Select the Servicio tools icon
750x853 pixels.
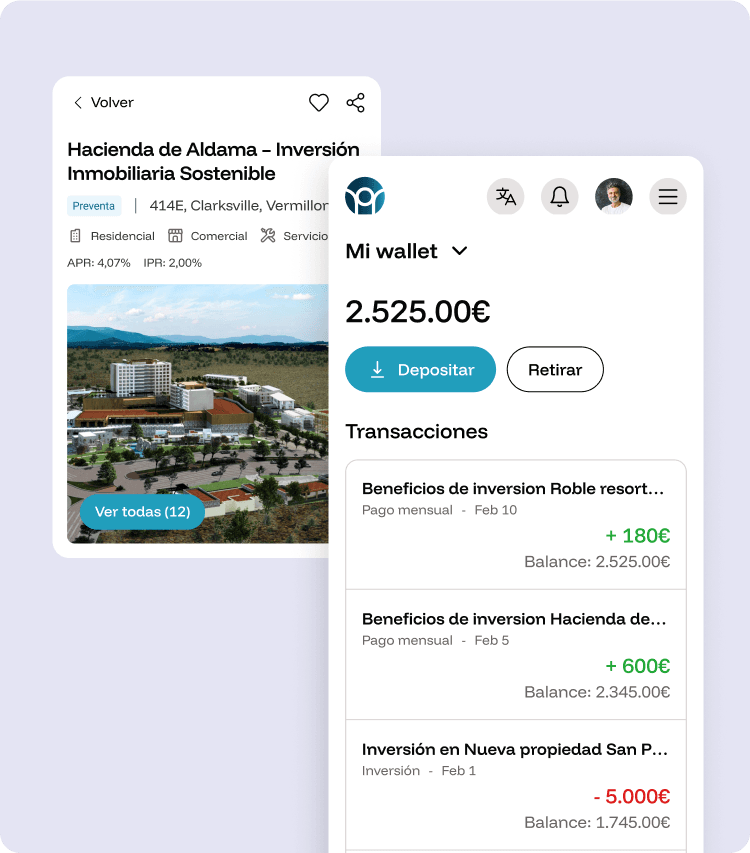tap(266, 235)
